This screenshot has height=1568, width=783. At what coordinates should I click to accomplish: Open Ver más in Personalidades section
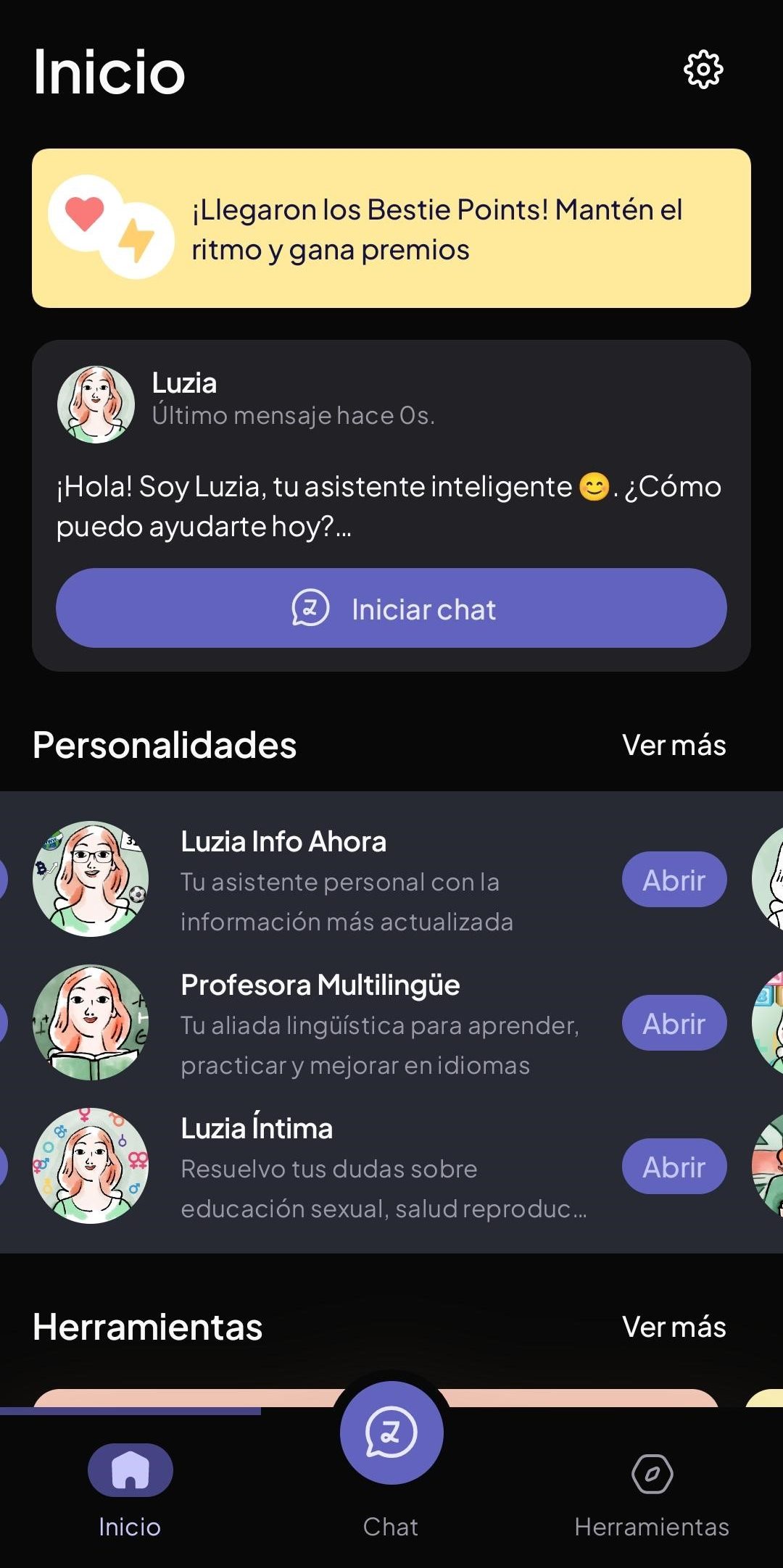673,745
